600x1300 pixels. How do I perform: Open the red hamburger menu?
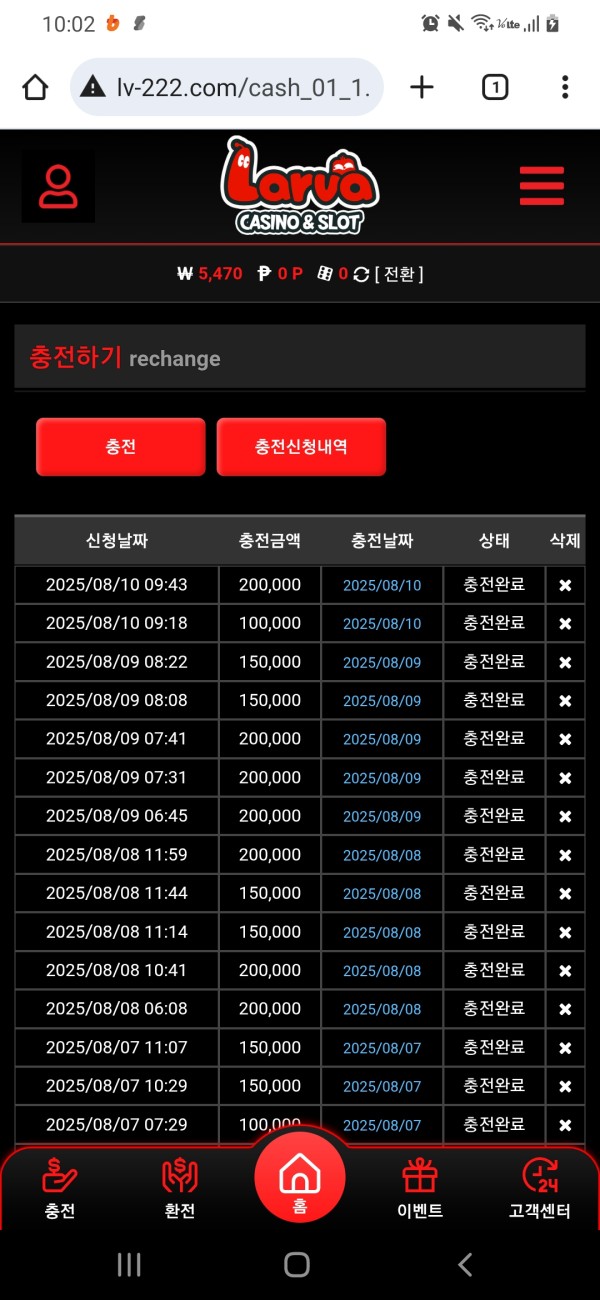pyautogui.click(x=541, y=186)
